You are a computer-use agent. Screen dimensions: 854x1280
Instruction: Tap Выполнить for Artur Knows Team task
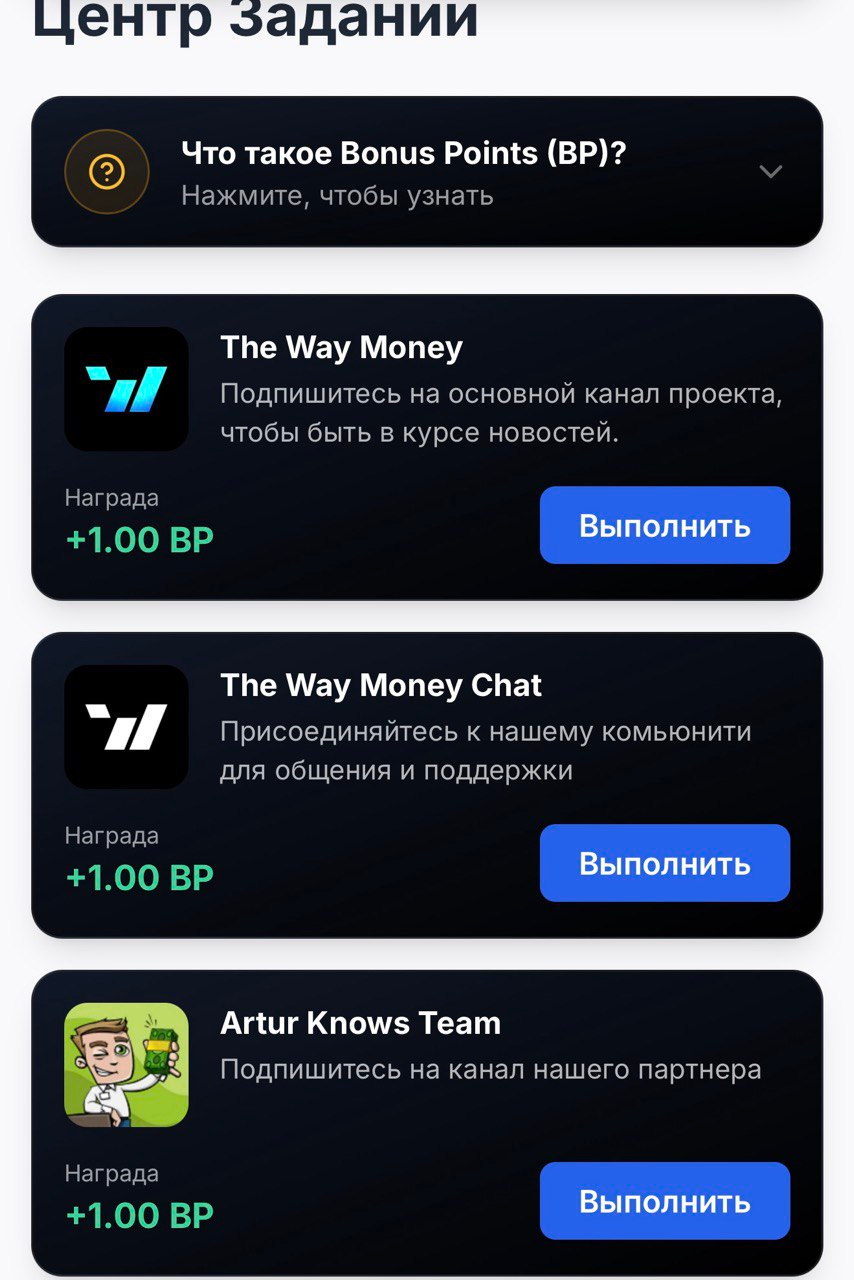[x=664, y=1201]
